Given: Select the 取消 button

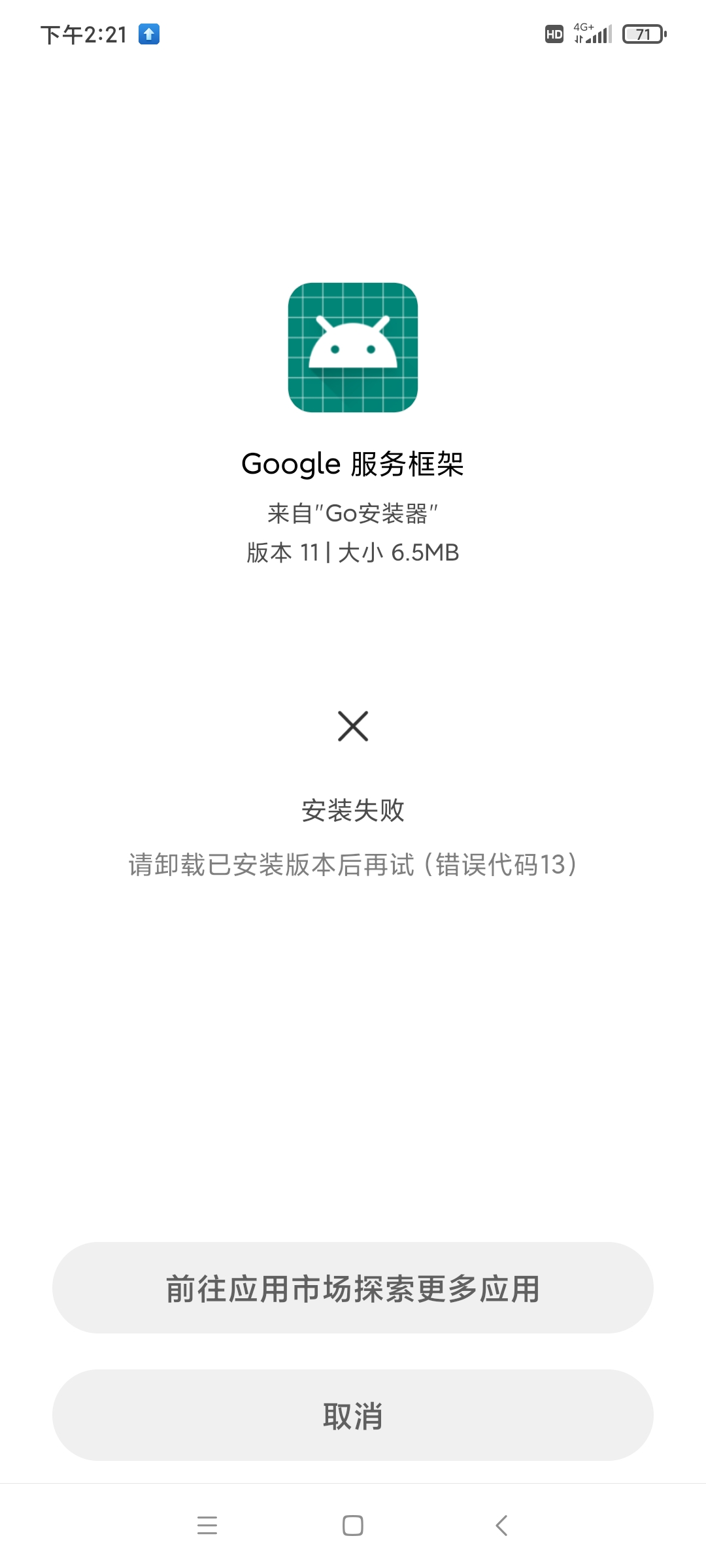Looking at the screenshot, I should click(x=353, y=1415).
